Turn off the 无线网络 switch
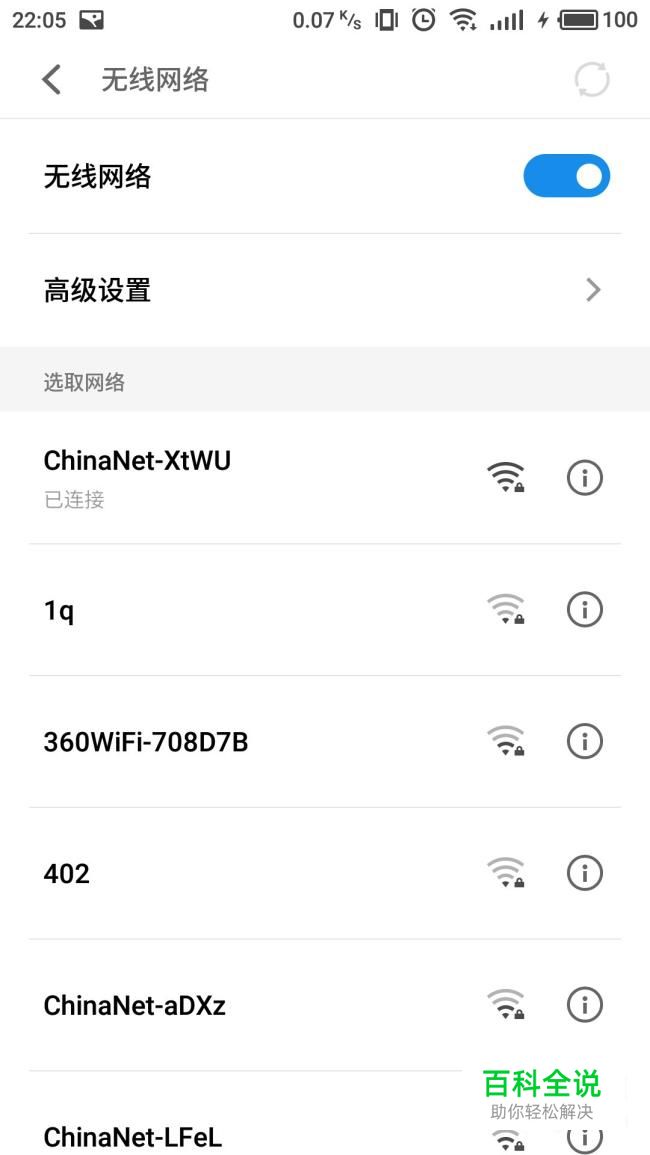Viewport: 650px width, 1155px height. tap(566, 176)
